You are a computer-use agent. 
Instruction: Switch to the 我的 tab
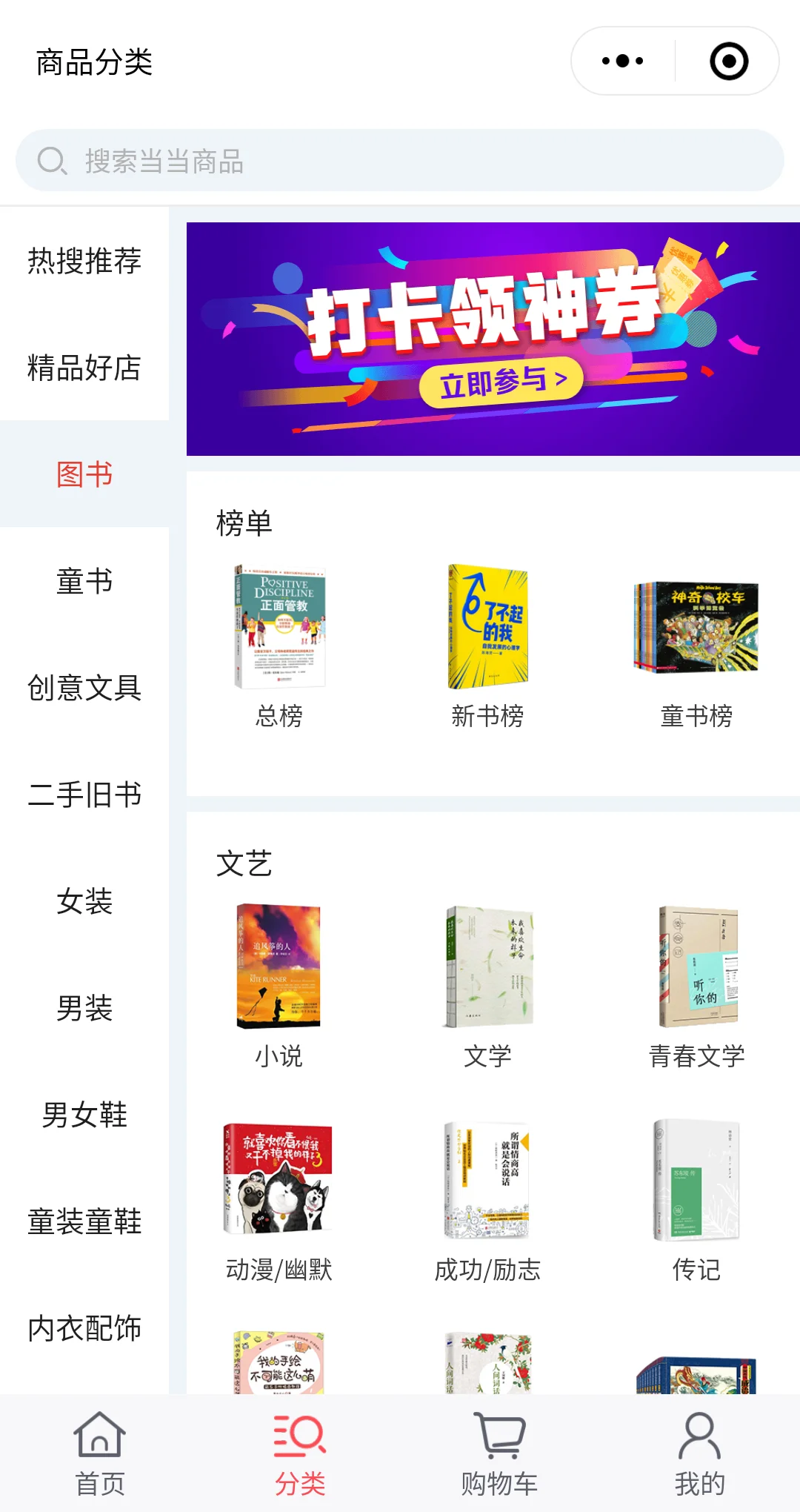click(699, 1454)
